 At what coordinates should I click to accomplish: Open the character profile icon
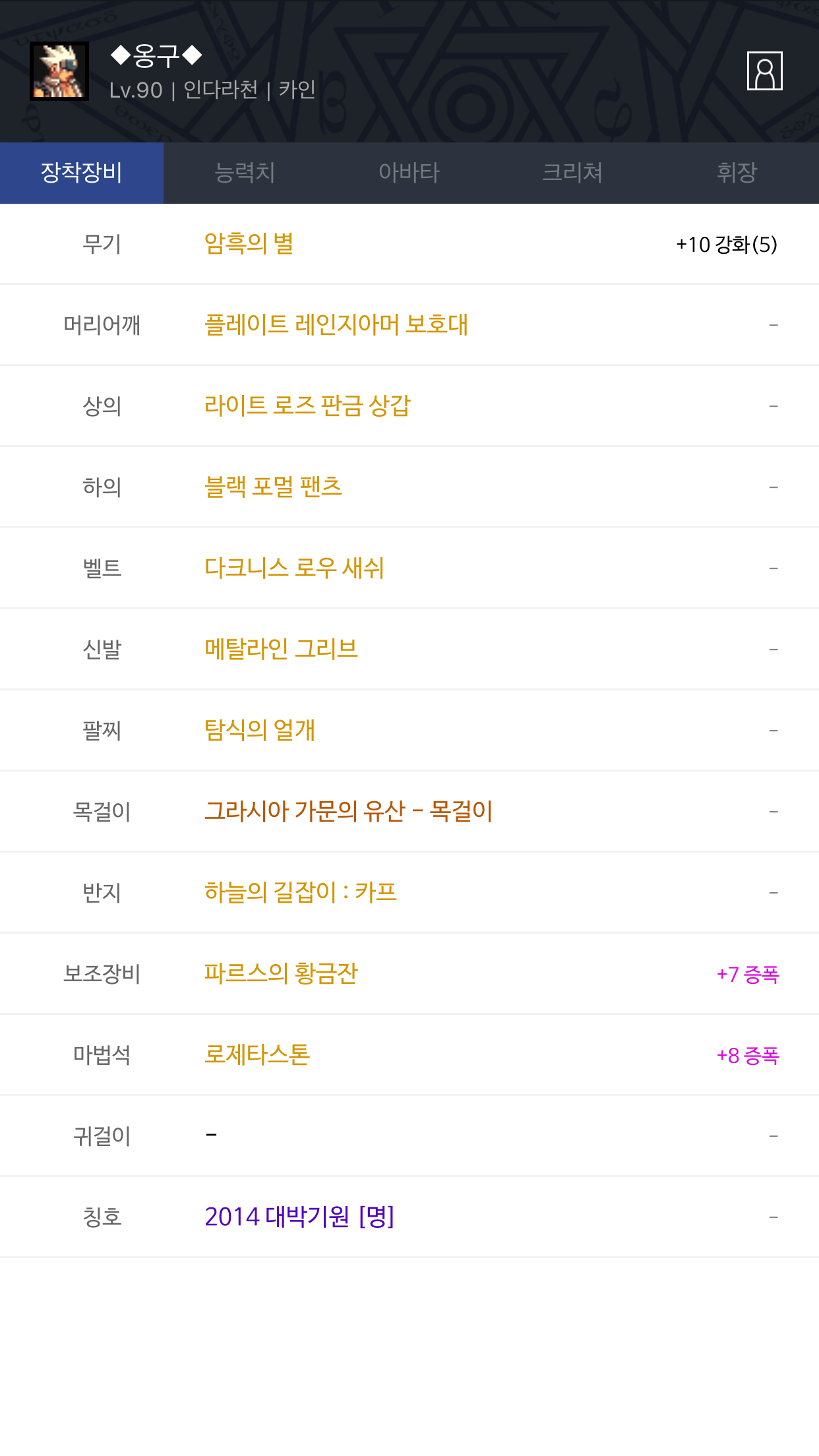coord(764,71)
